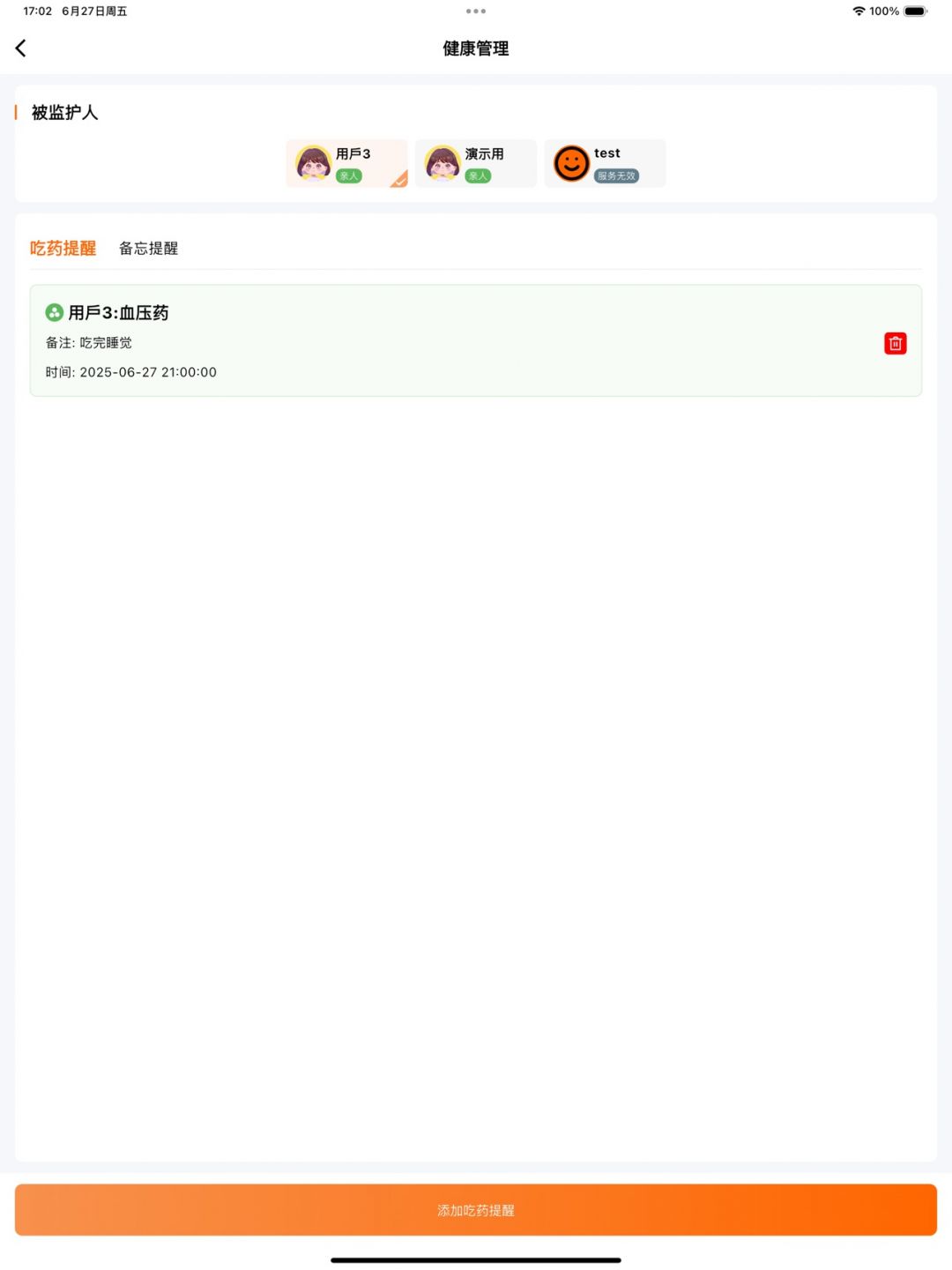
Task: Go back from 健康管理 page
Action: (21, 49)
